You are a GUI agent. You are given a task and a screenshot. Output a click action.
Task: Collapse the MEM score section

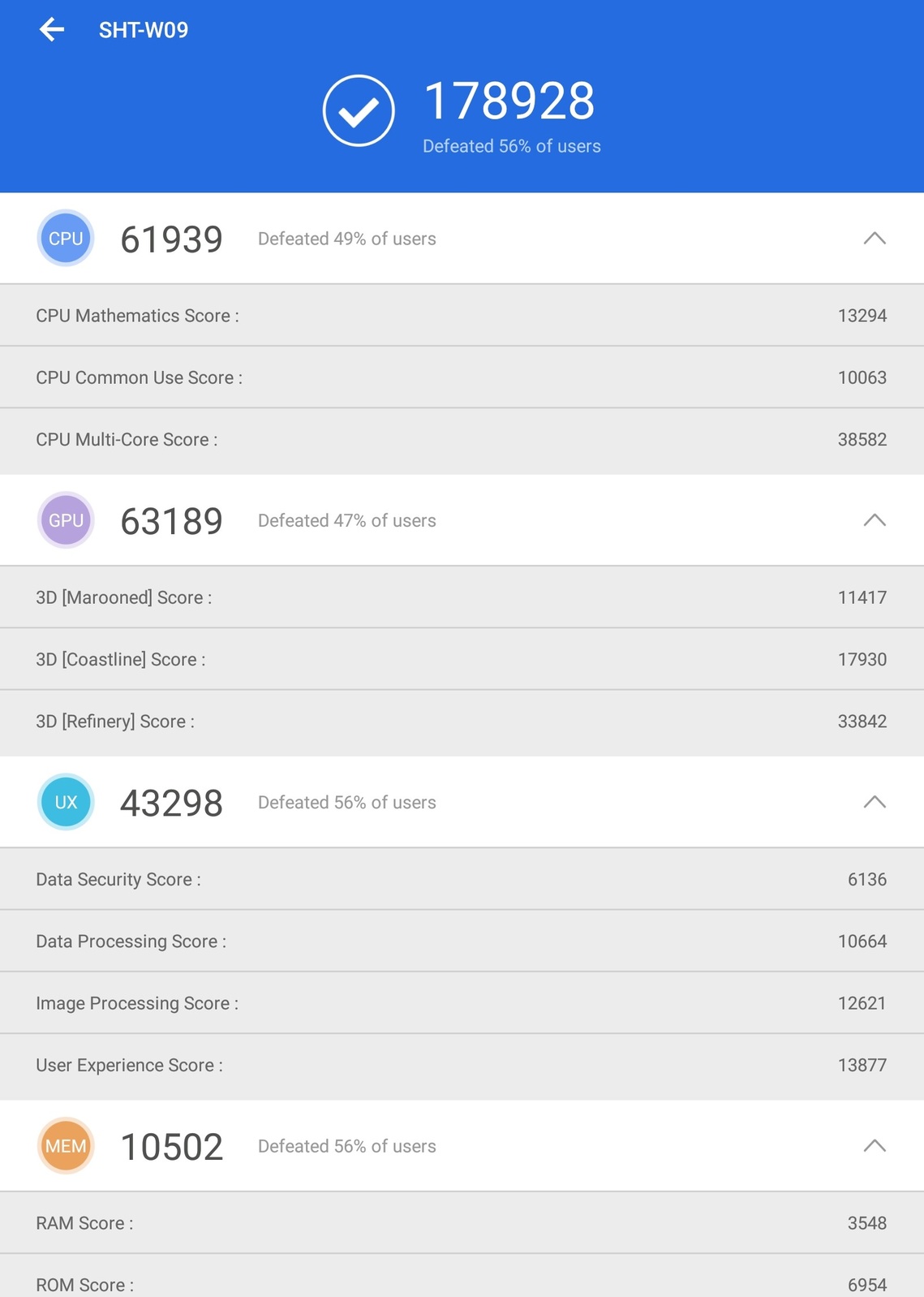pyautogui.click(x=874, y=1146)
